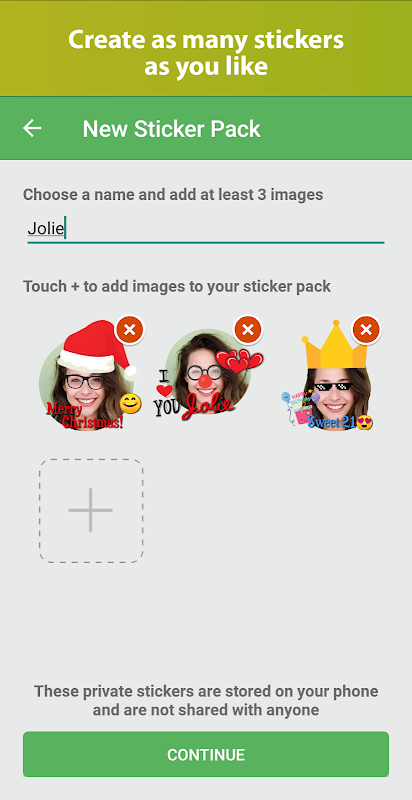
Task: Tap the Continue button
Action: coord(206,755)
